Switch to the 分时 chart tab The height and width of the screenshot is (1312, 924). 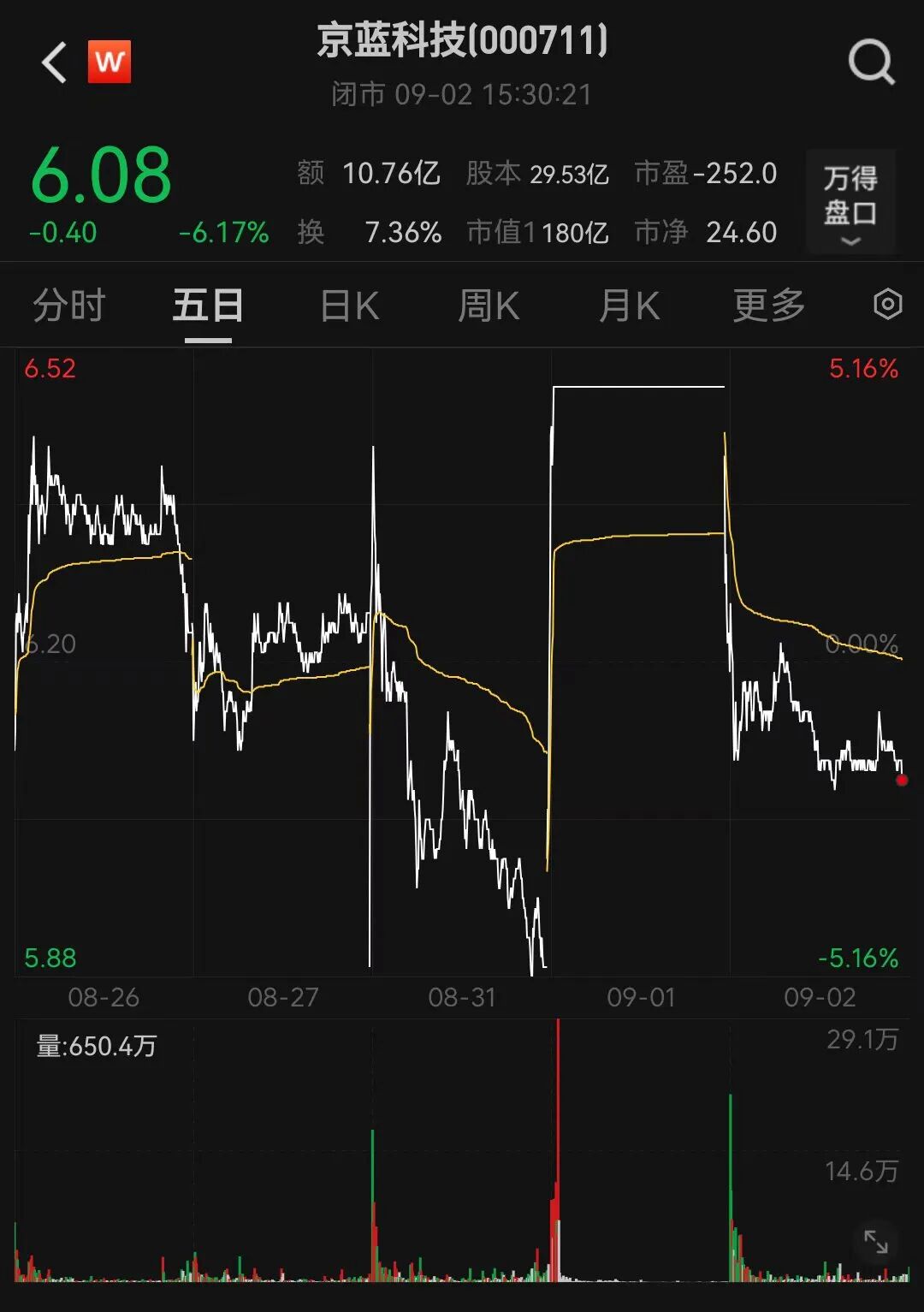point(68,306)
